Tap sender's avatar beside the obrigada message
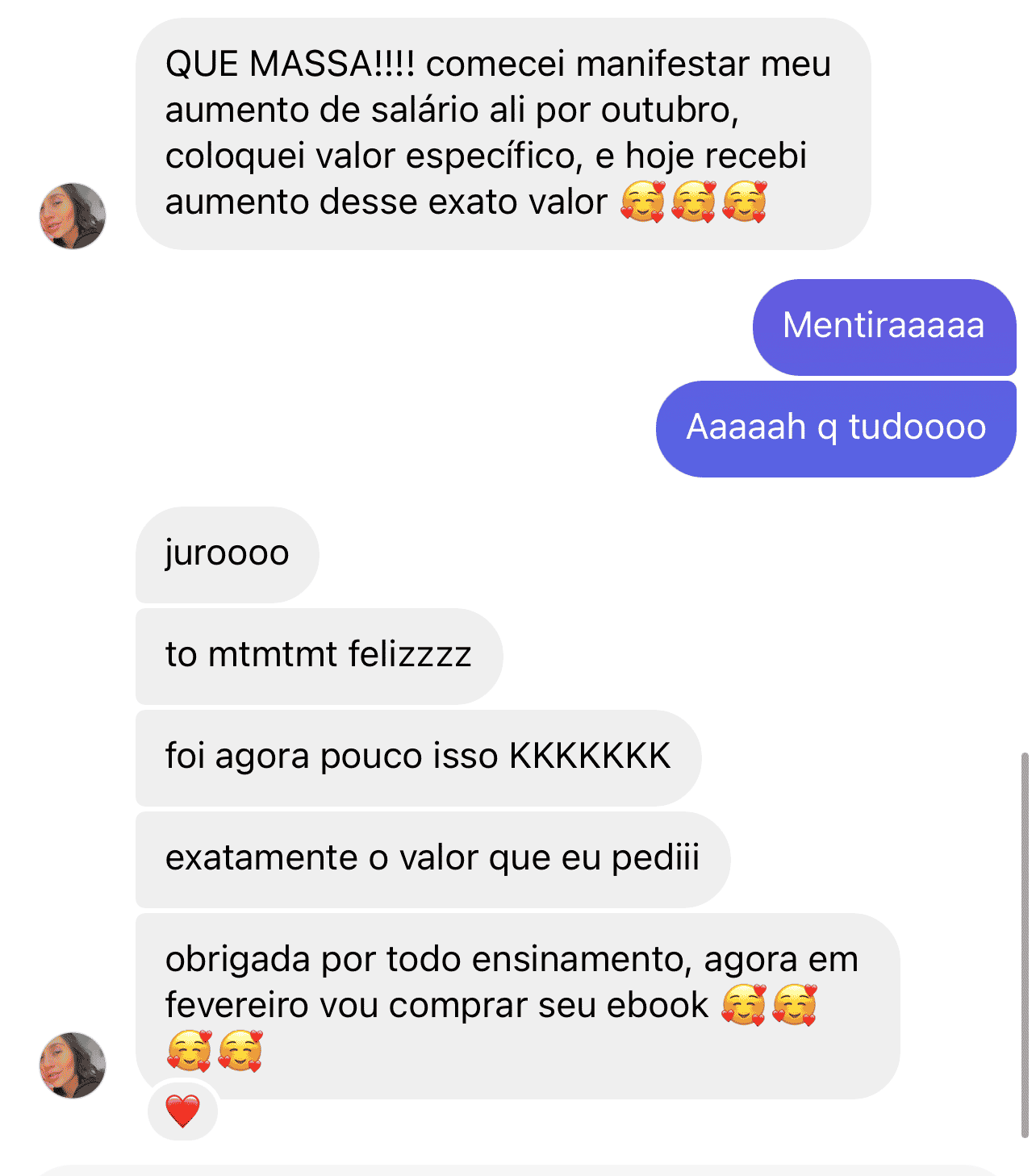Viewport: 1036px width, 1176px height. pyautogui.click(x=73, y=1065)
